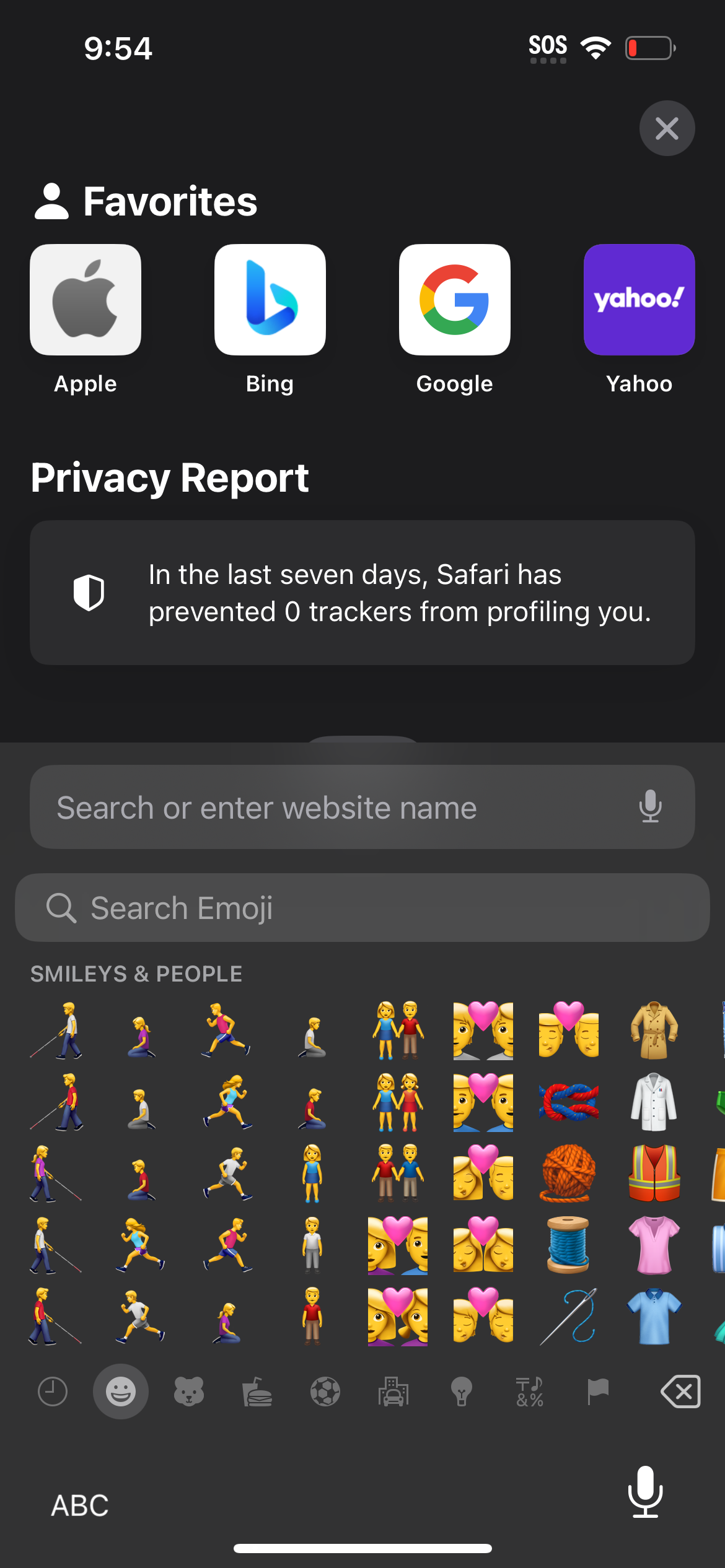
Task: Switch to Symbols emoji category
Action: [x=530, y=1392]
